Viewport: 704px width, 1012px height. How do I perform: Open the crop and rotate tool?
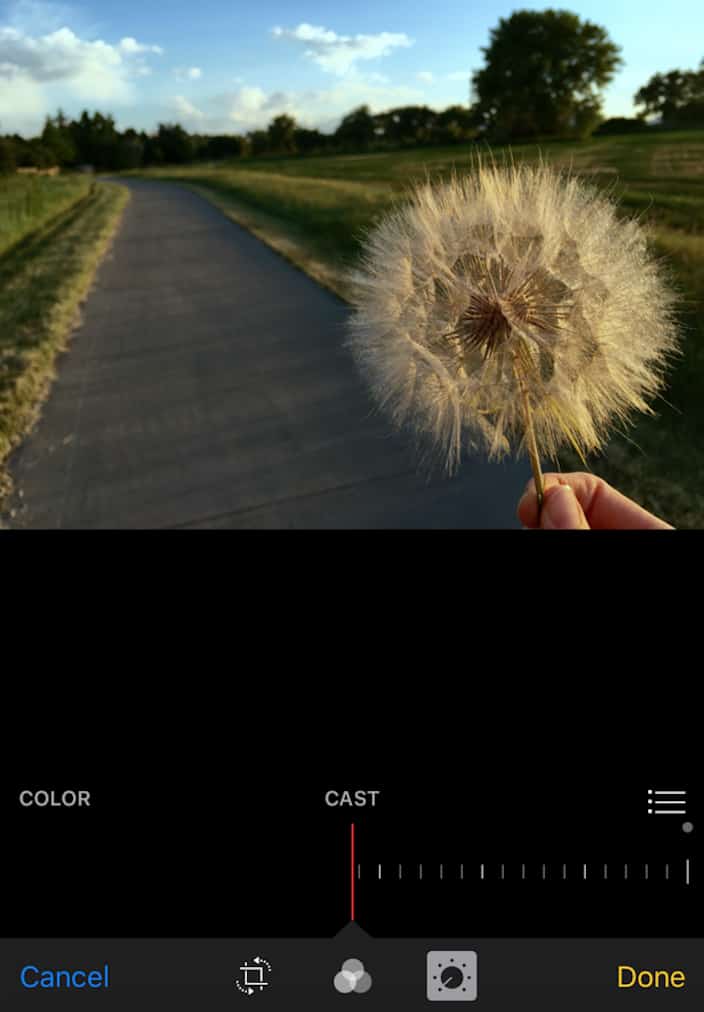[253, 976]
